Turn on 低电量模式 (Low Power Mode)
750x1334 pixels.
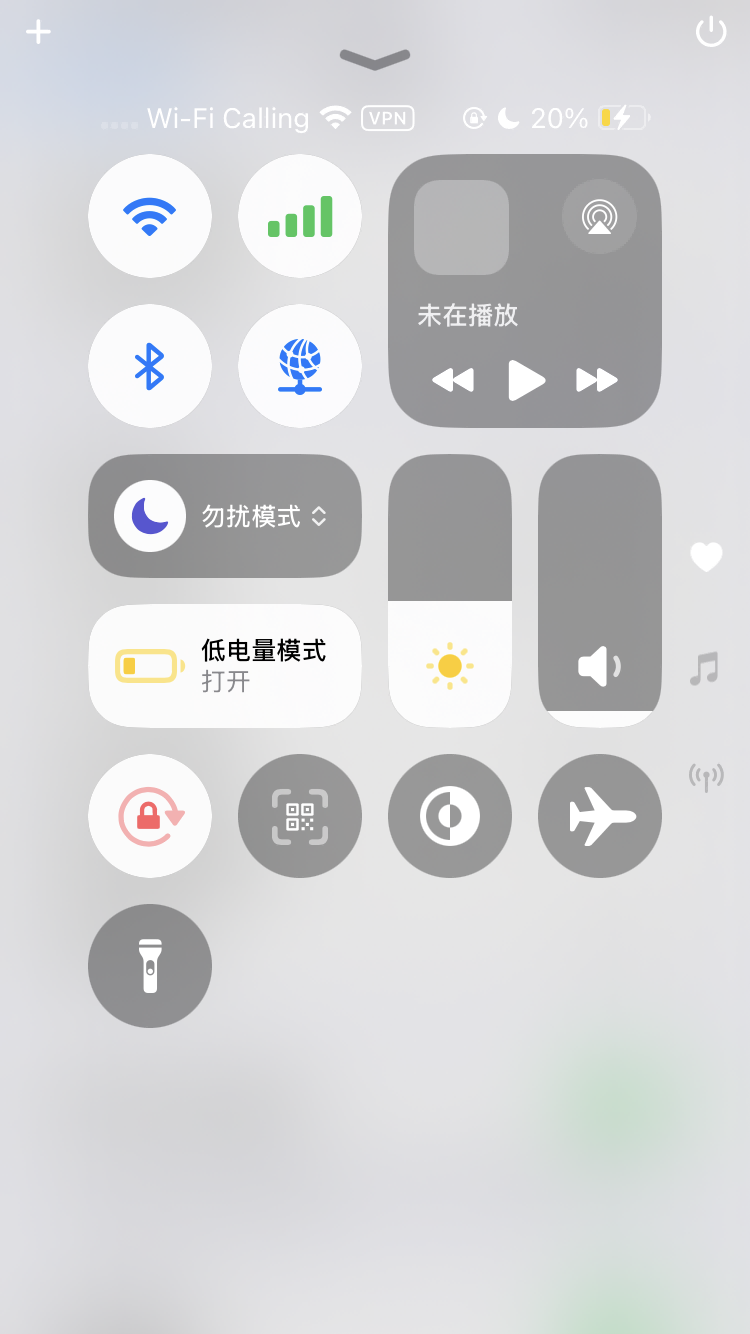coord(224,665)
